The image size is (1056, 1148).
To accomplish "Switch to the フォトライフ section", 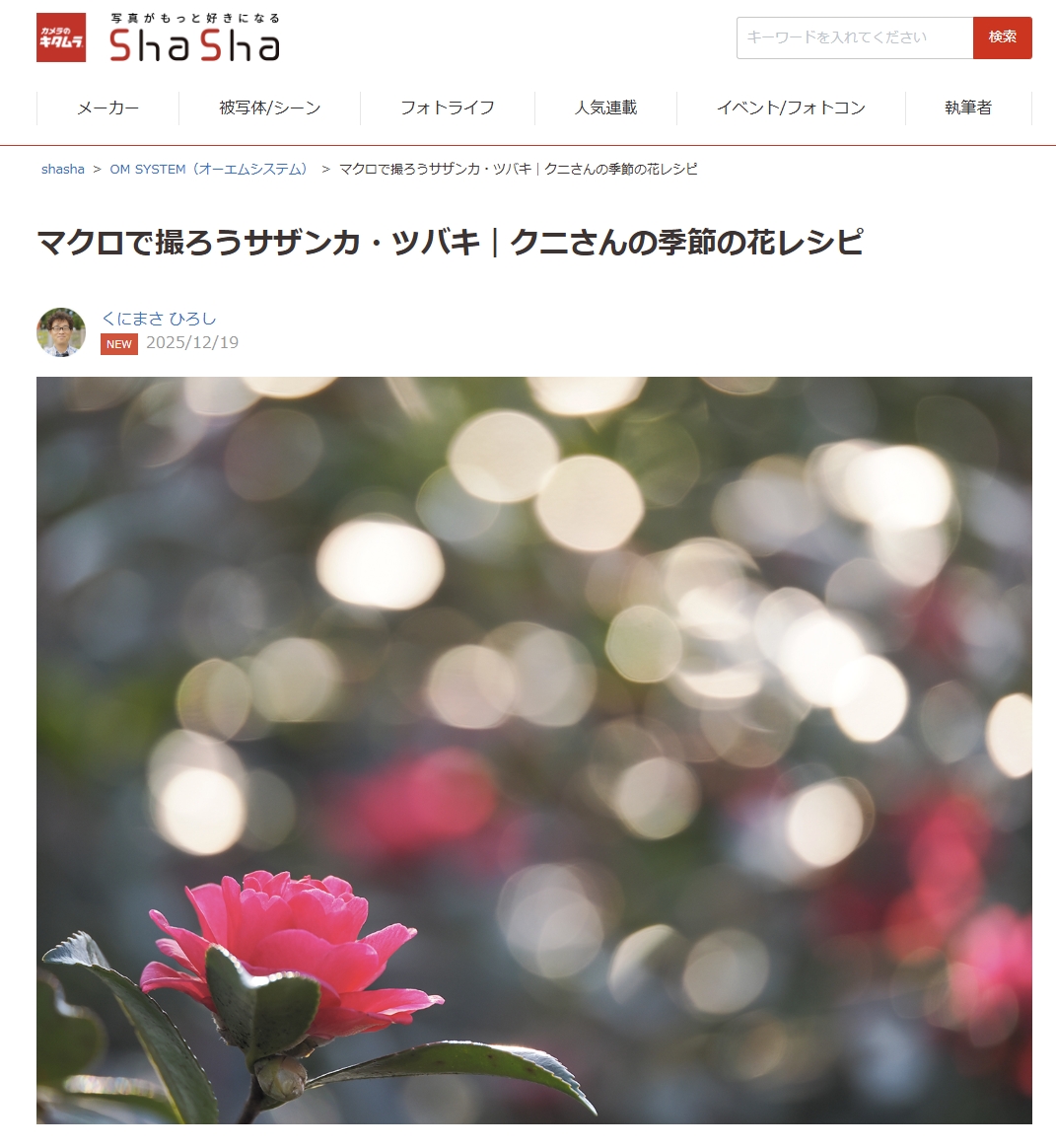I will tap(447, 108).
